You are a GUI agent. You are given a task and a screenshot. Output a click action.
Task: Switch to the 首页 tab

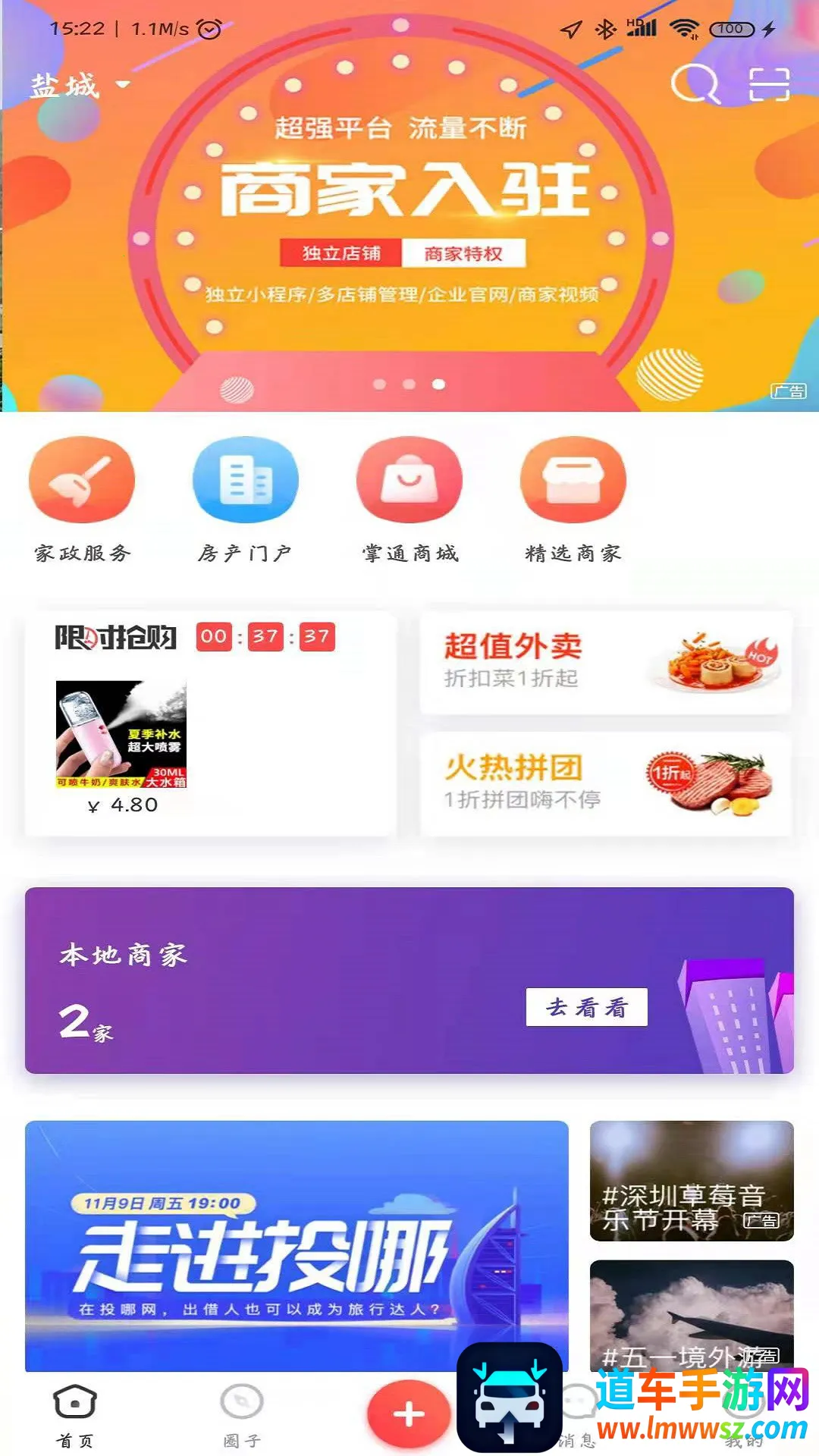coord(75,1415)
